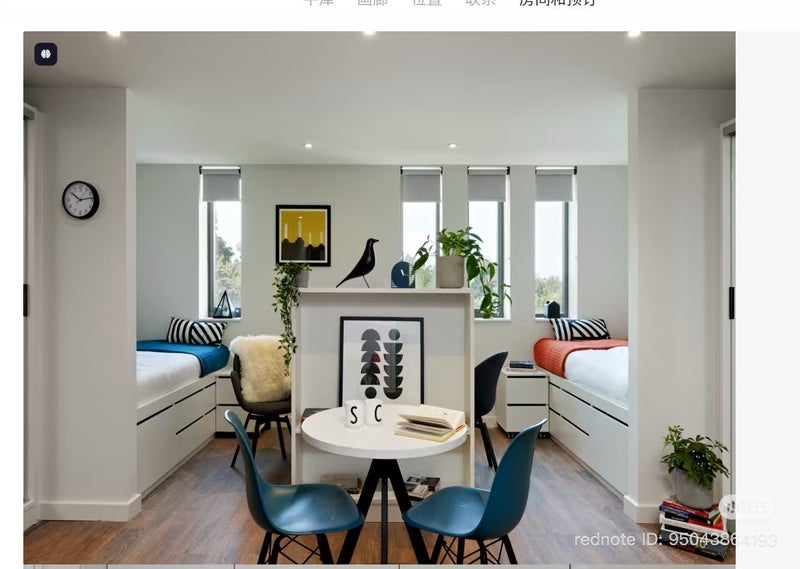The image size is (800, 569).
Task: Tap the dark square icon on the room photo
Action: pos(46,54)
